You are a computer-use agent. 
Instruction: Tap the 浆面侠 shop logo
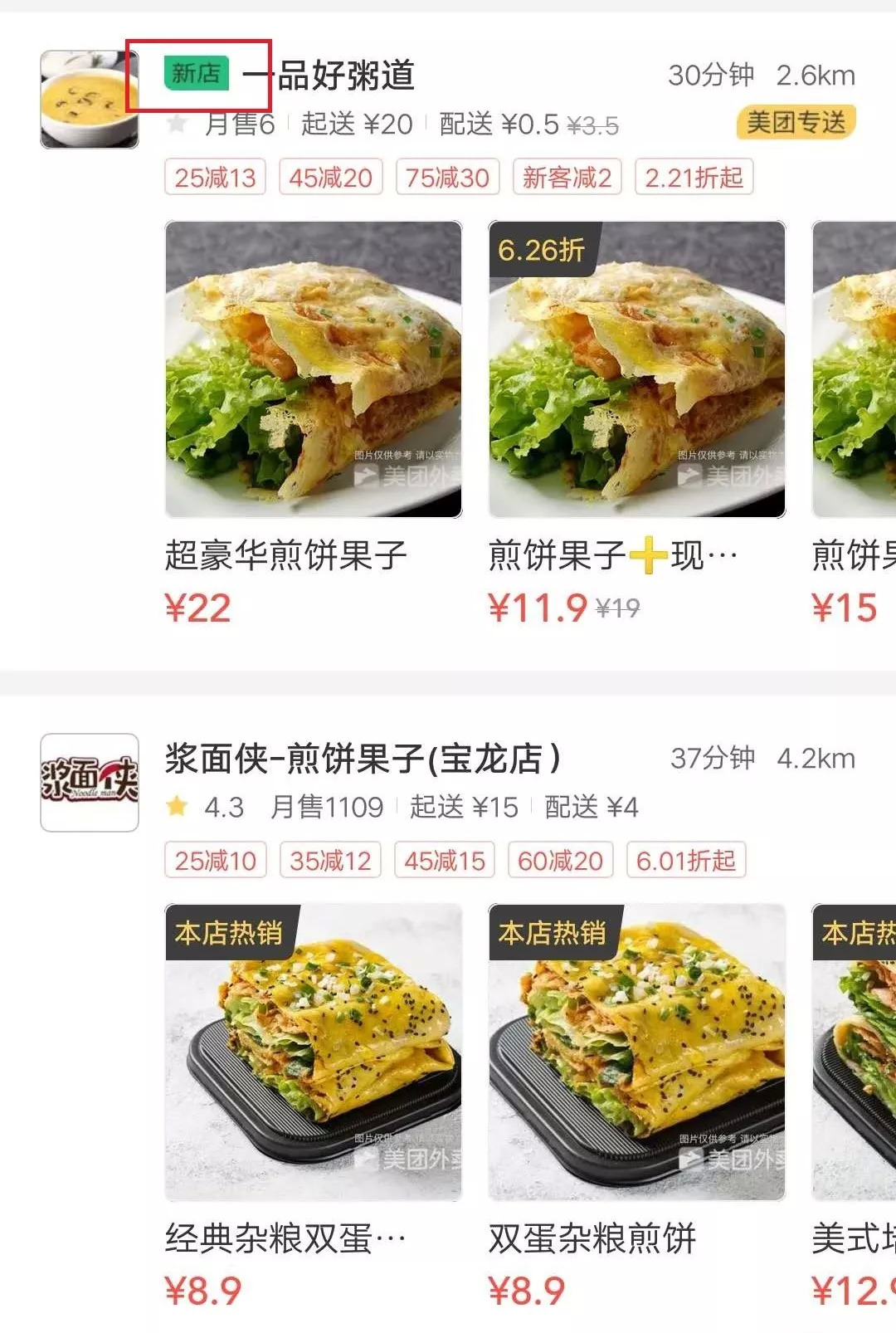[x=90, y=782]
